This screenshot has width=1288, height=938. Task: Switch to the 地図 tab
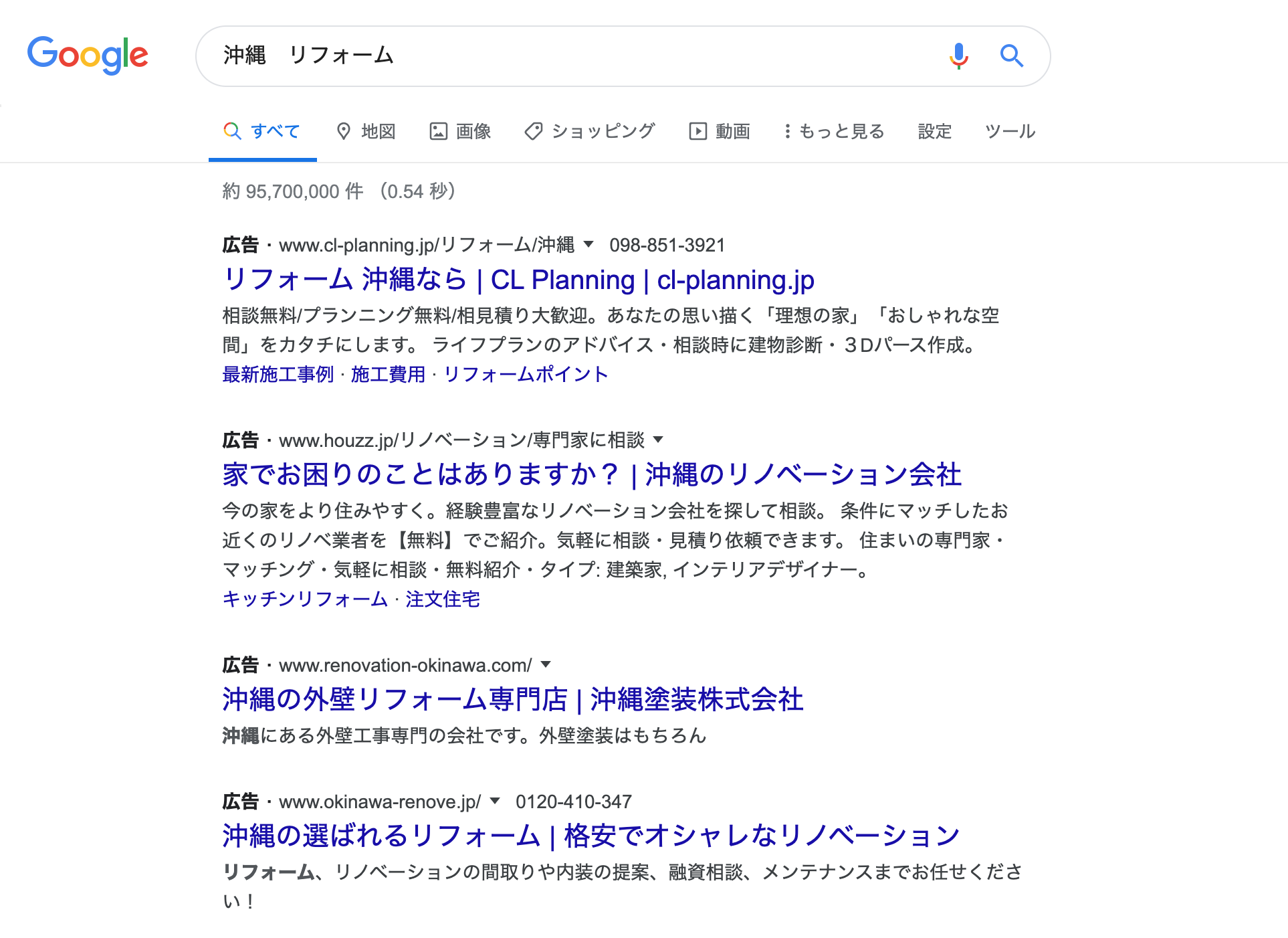(x=366, y=131)
